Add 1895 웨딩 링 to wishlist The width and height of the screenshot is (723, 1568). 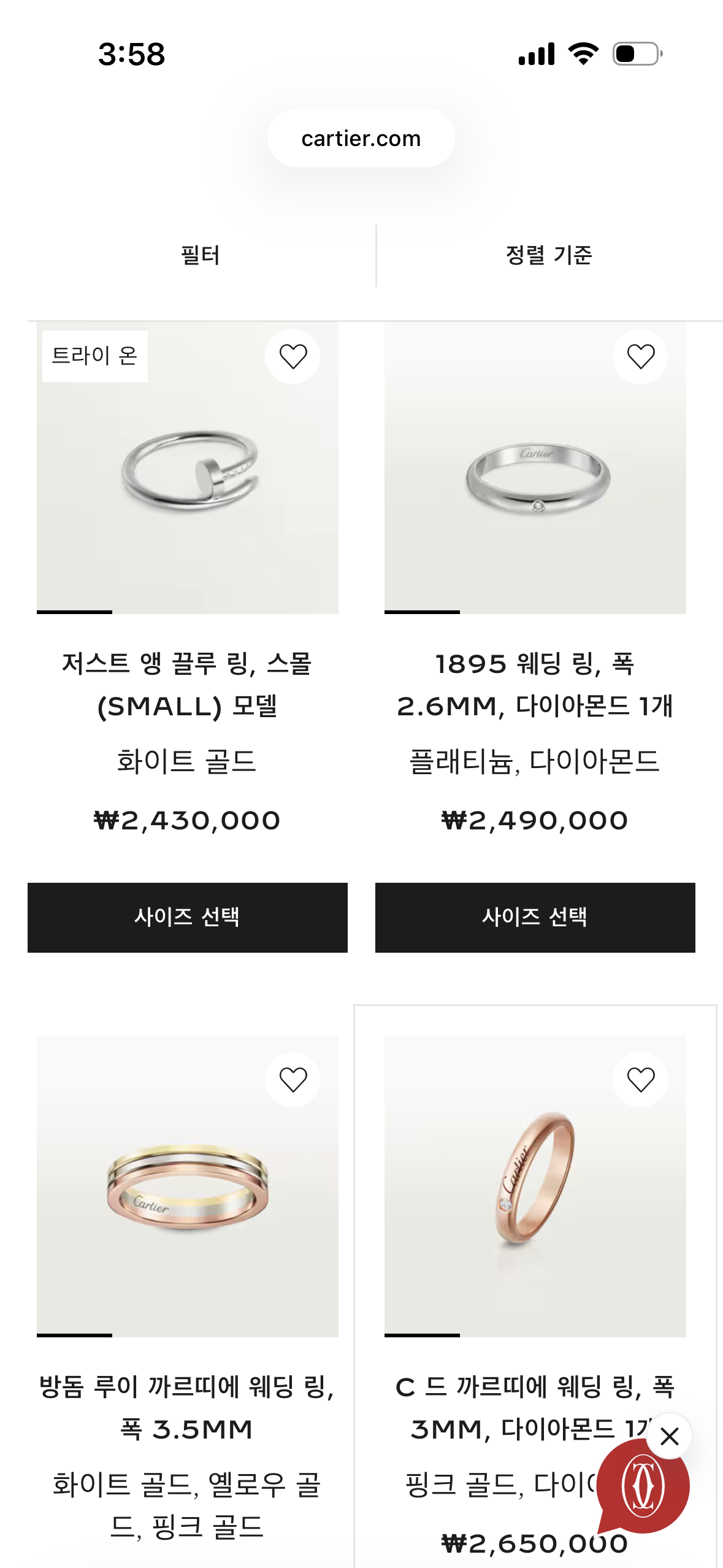pyautogui.click(x=640, y=356)
